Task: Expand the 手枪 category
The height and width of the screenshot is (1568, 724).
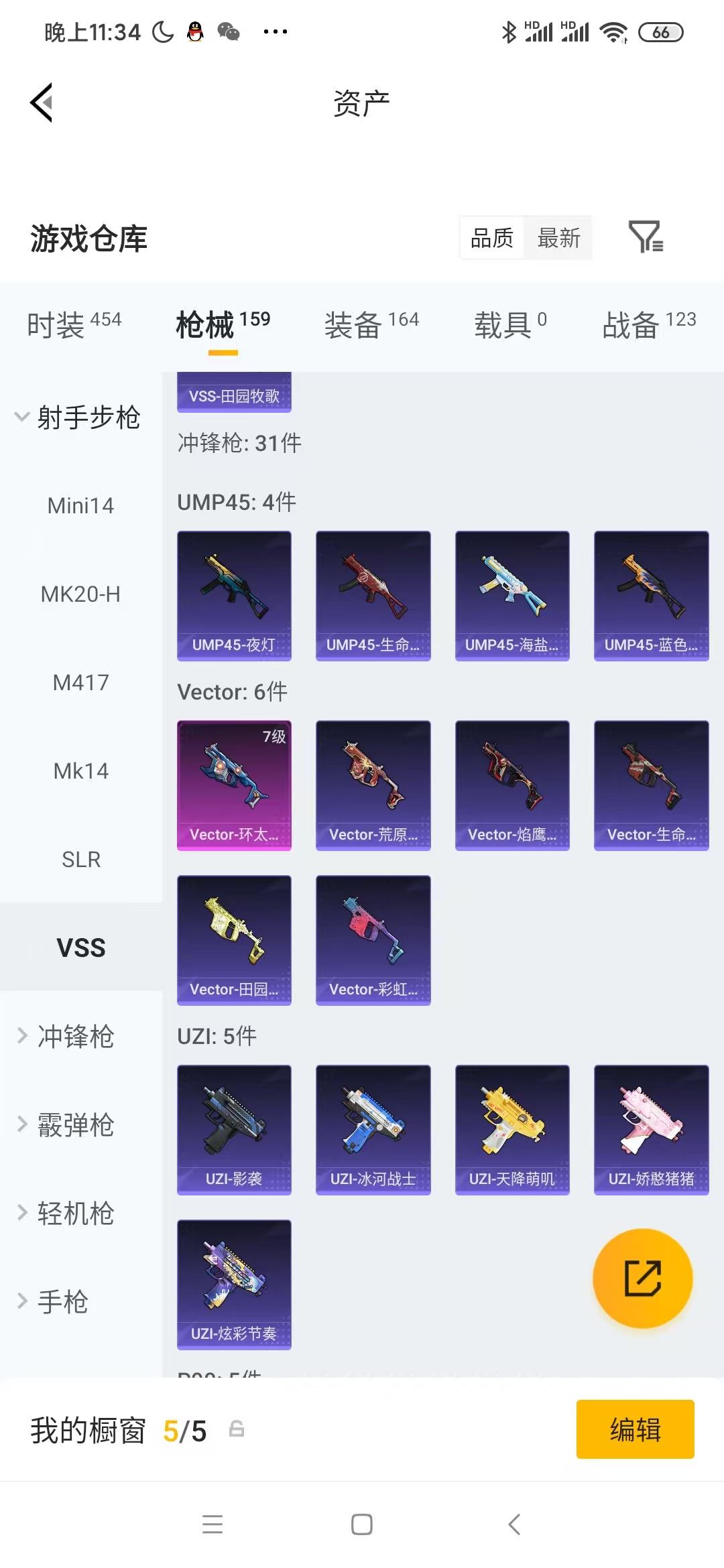Action: coord(54,1301)
